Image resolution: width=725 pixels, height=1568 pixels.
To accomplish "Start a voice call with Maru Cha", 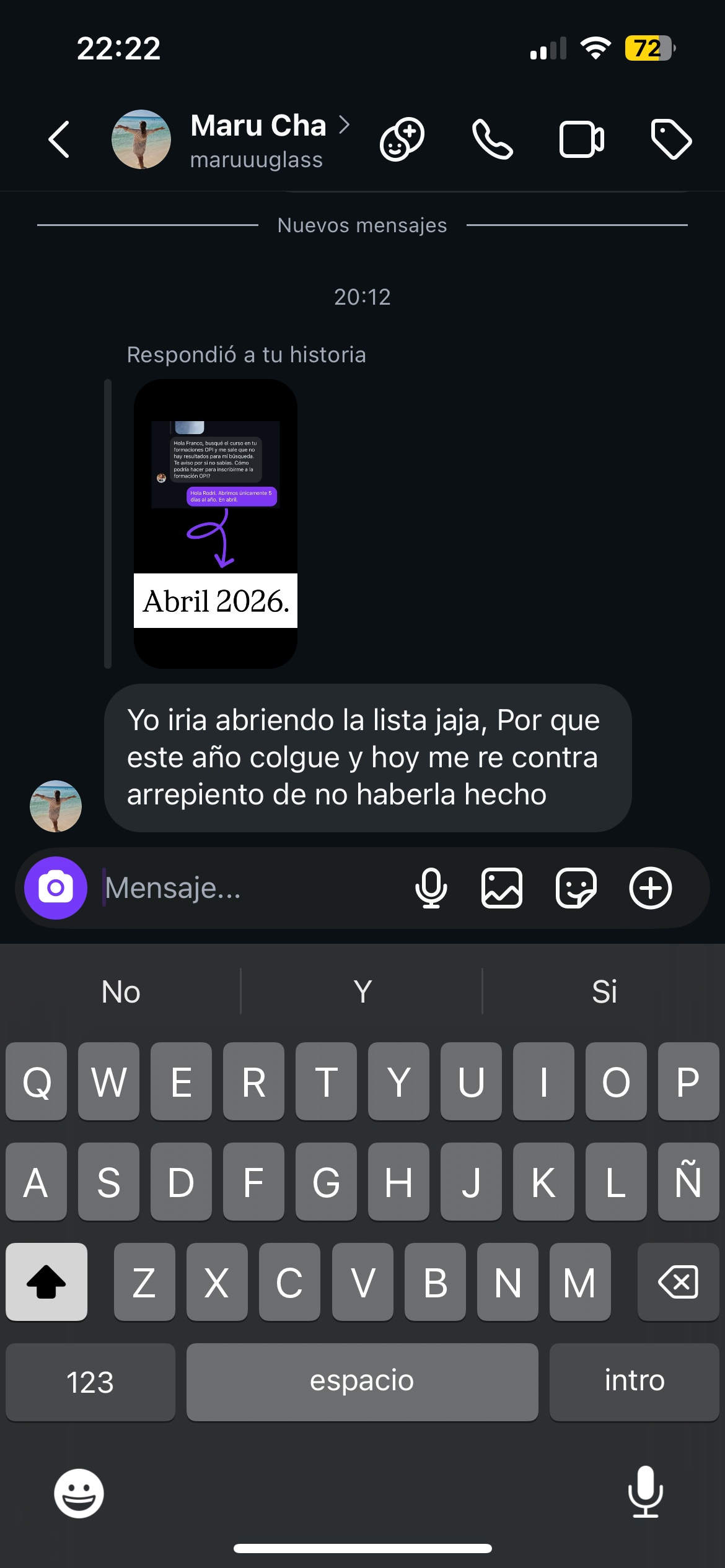I will click(492, 139).
